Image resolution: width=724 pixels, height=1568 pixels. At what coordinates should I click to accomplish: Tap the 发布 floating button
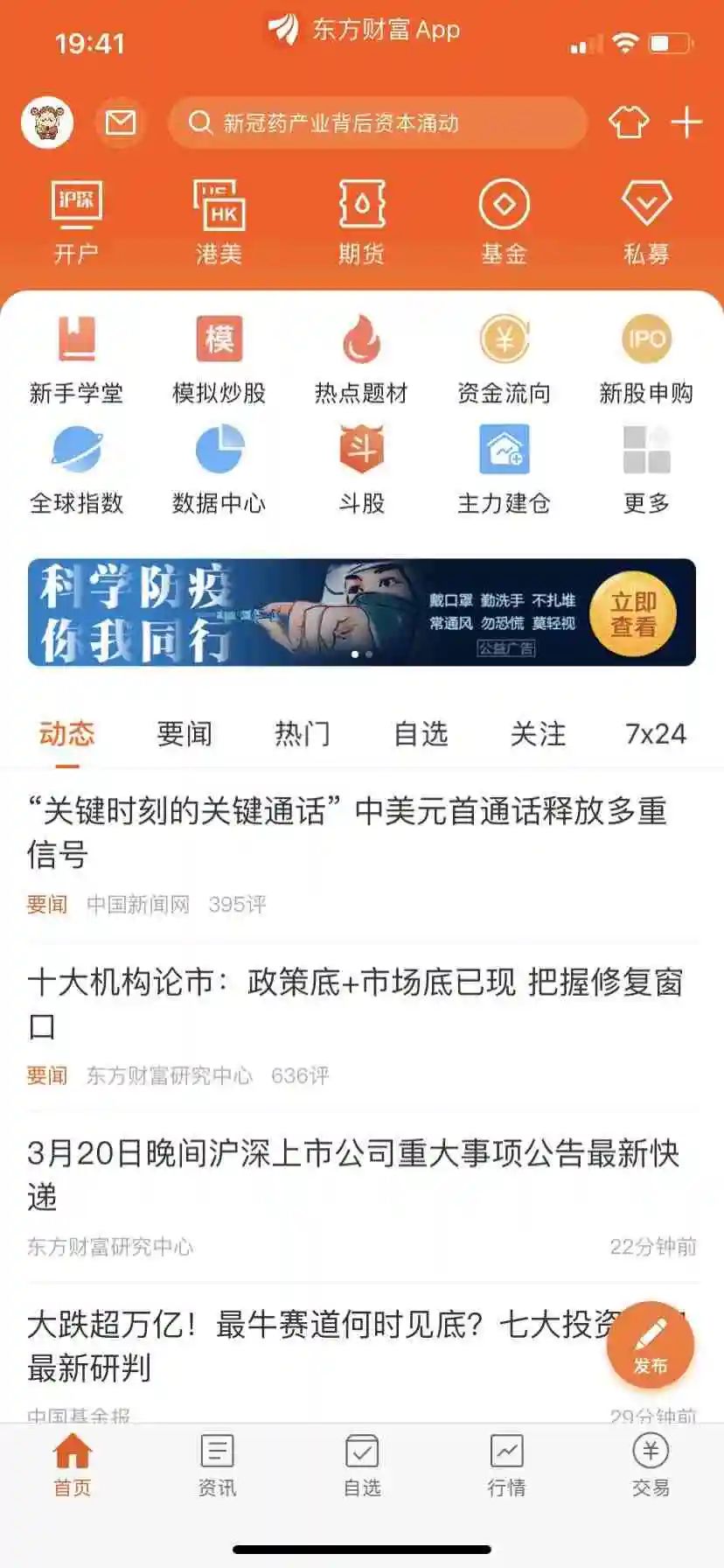point(650,1345)
